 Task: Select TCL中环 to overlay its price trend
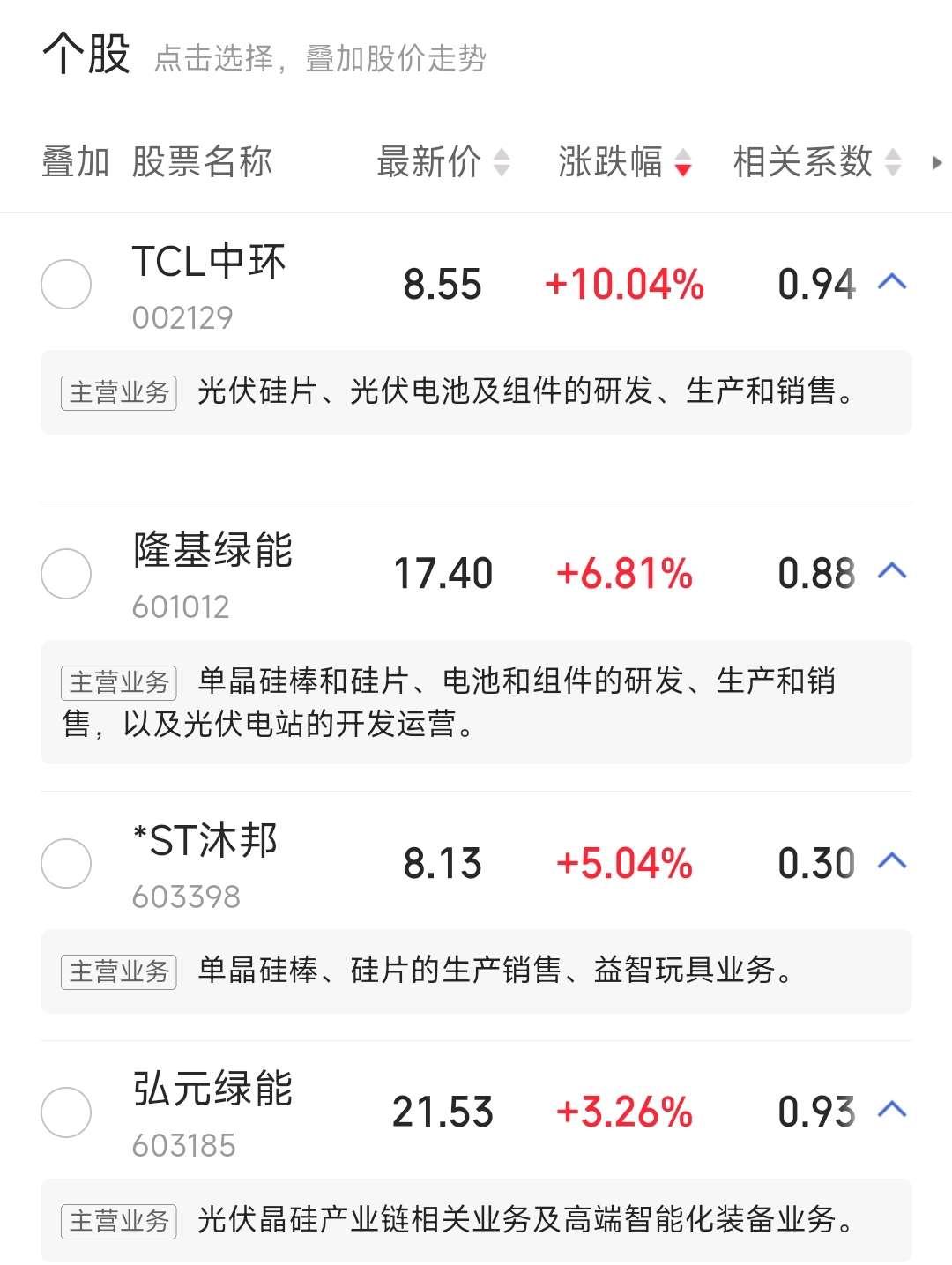pyautogui.click(x=66, y=285)
